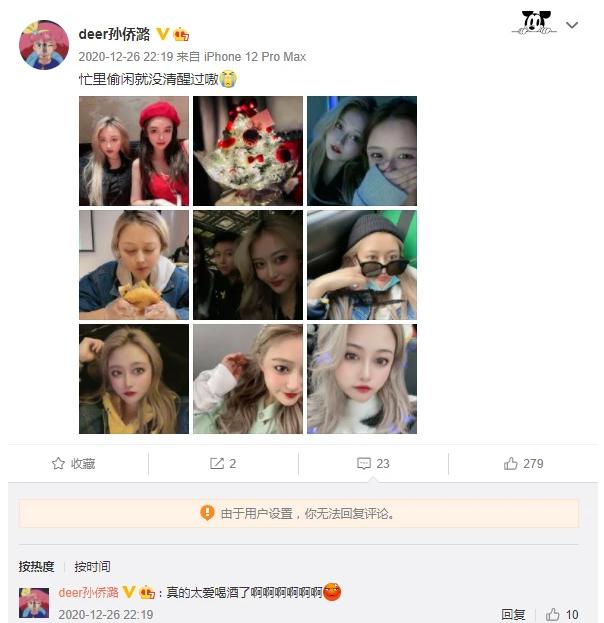This screenshot has width=604, height=623.
Task: Open the commenter avatar beside 真的太爱喝酒了
Action: click(34, 603)
